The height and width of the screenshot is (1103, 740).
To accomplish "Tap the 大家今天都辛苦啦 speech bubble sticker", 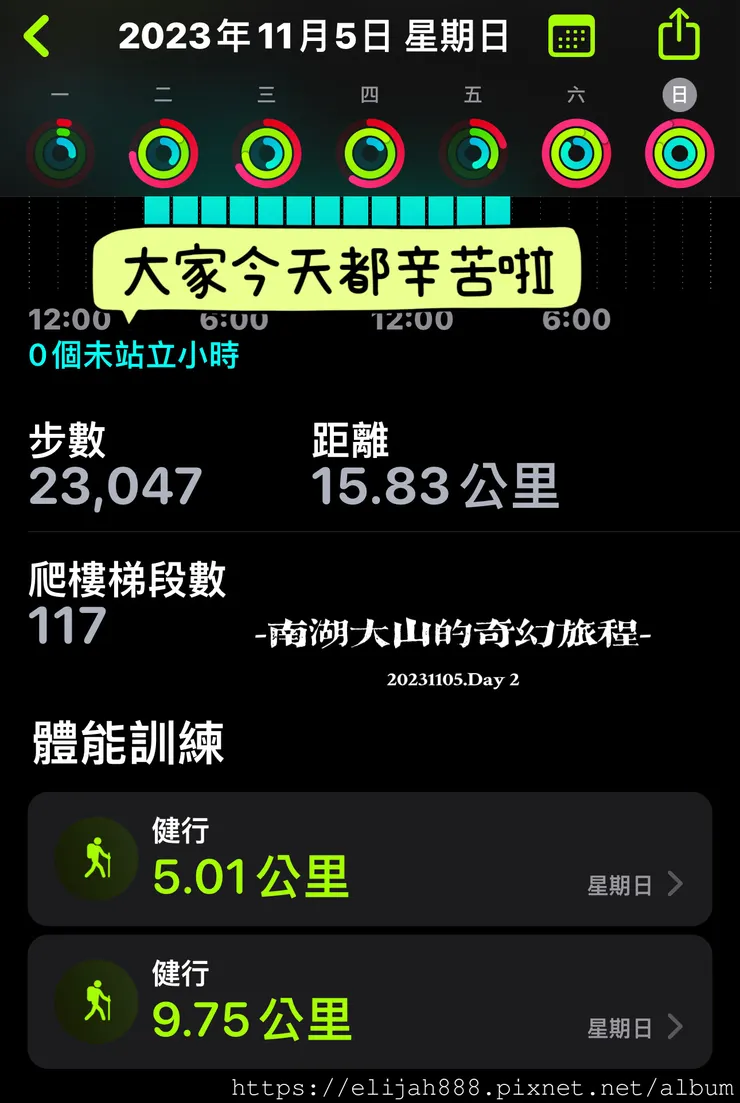I will point(350,266).
